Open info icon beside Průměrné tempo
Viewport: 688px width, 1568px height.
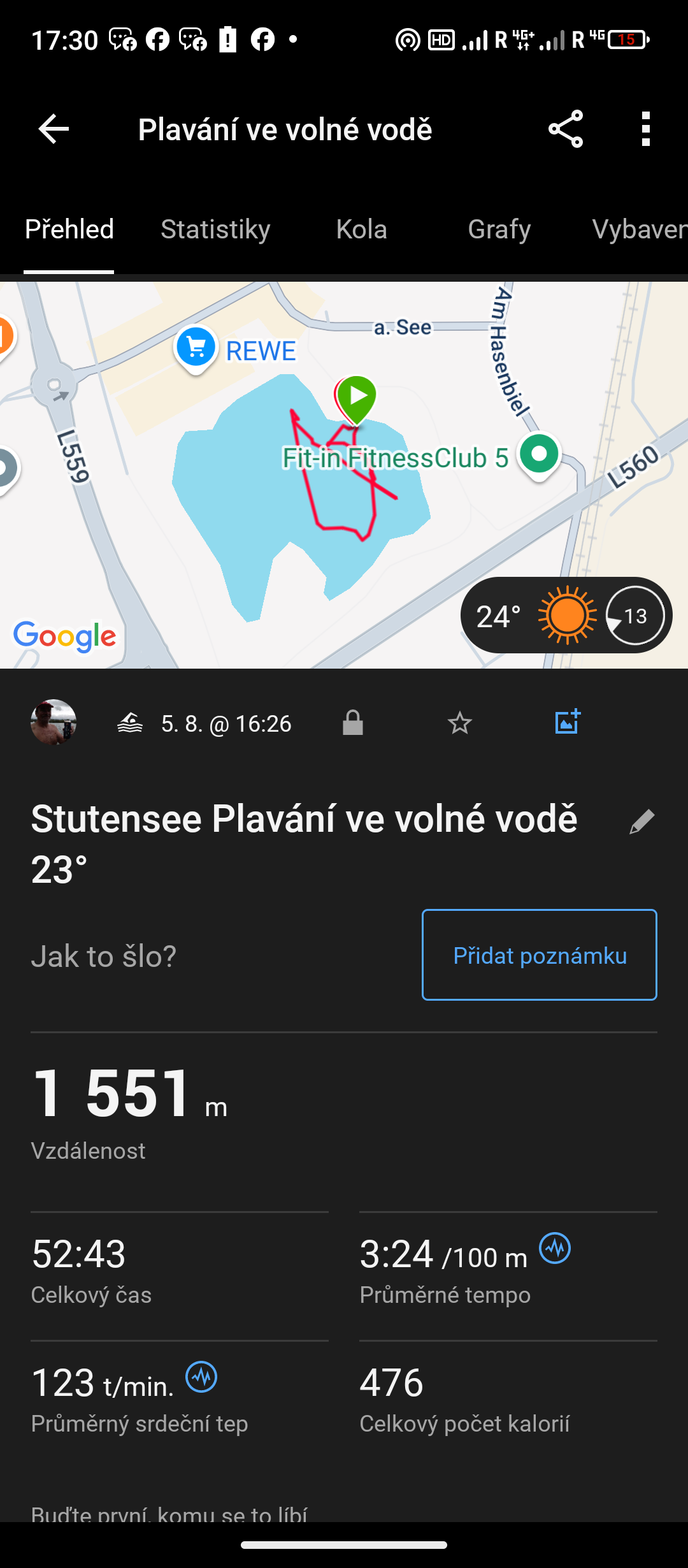(x=555, y=1248)
